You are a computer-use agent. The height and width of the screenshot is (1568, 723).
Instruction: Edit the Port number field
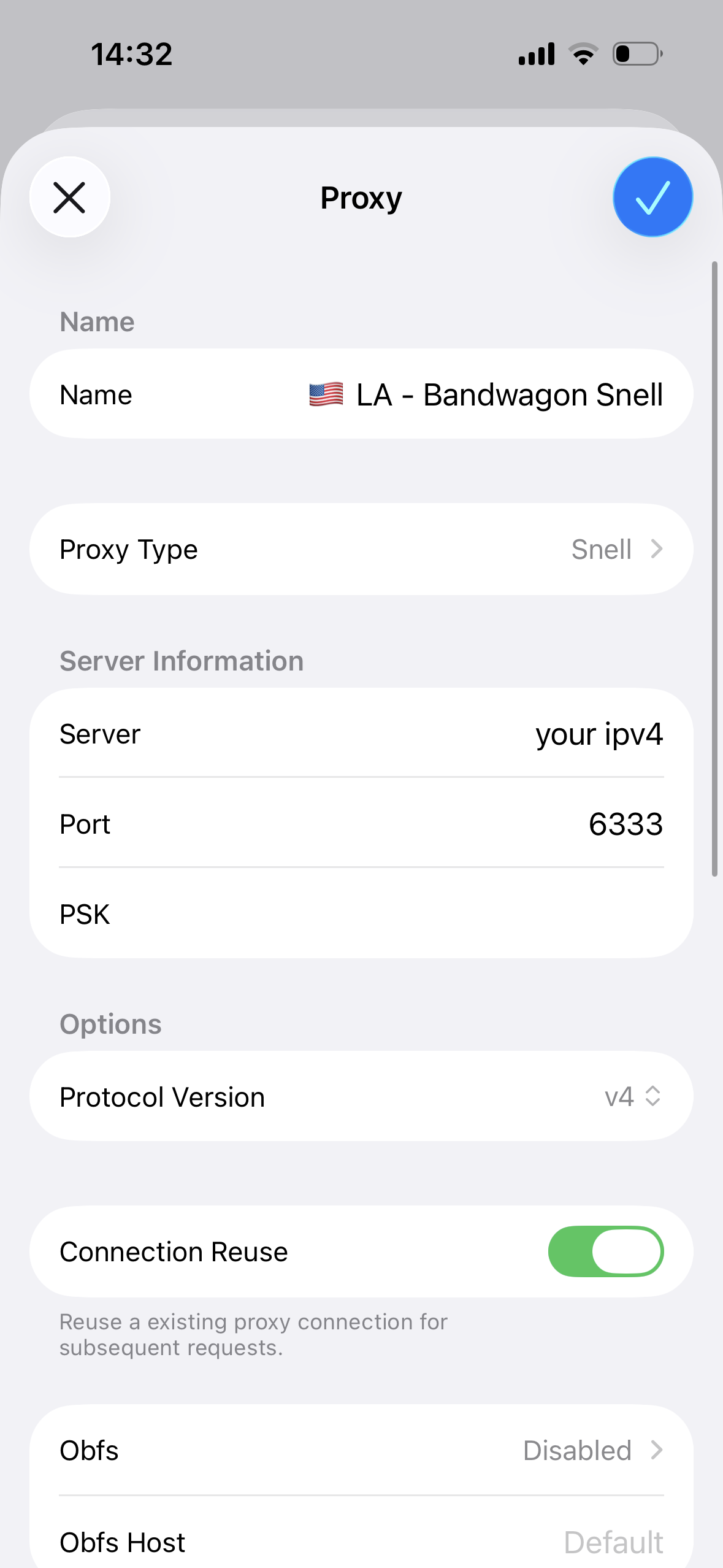[x=491, y=824]
